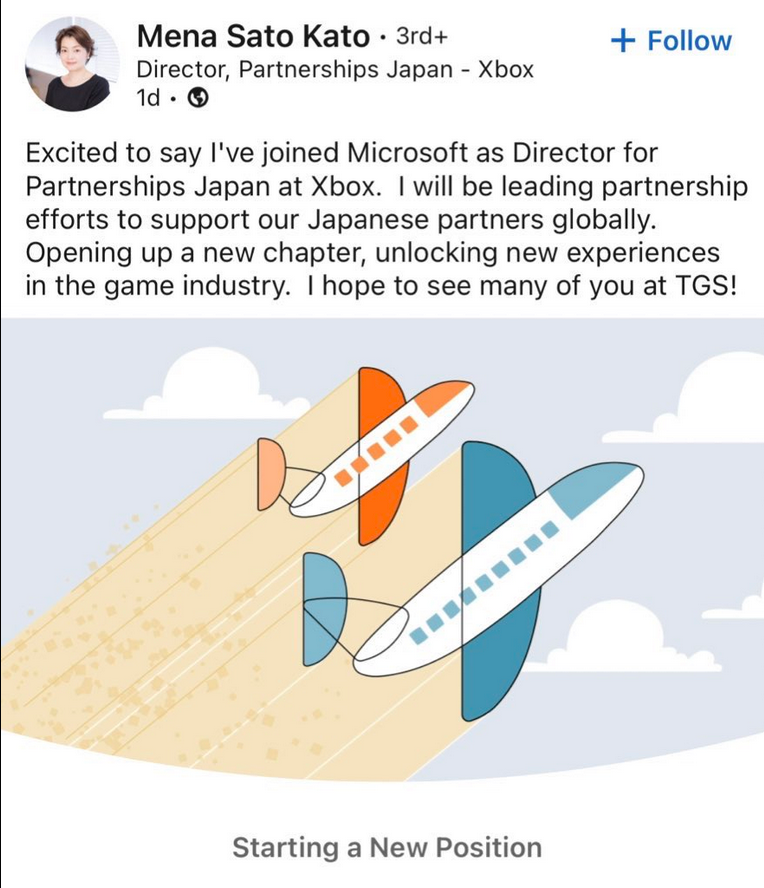This screenshot has width=764, height=888.
Task: Open Mena Sato Kato's profile name
Action: [x=253, y=37]
